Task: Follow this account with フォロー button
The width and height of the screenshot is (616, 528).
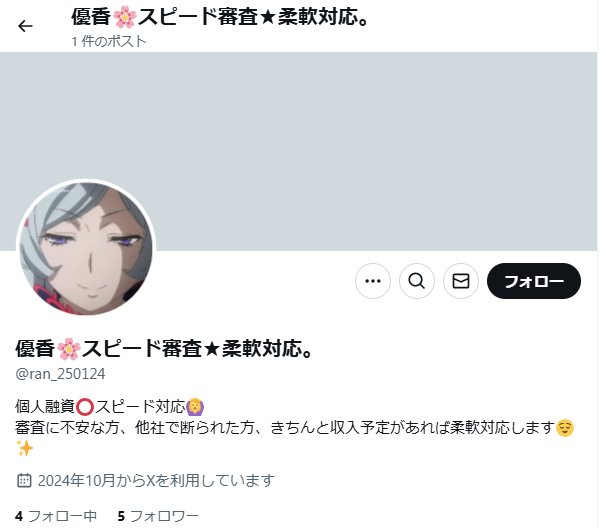Action: [533, 281]
